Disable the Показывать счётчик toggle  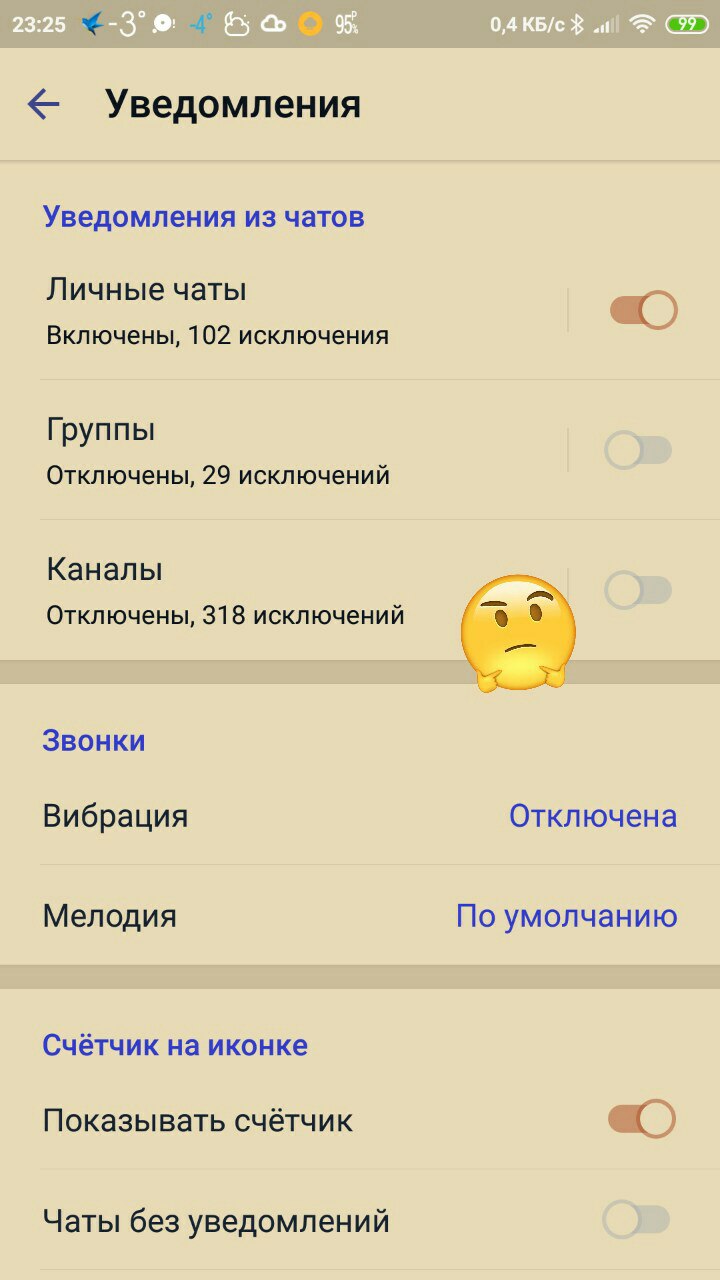click(641, 1119)
